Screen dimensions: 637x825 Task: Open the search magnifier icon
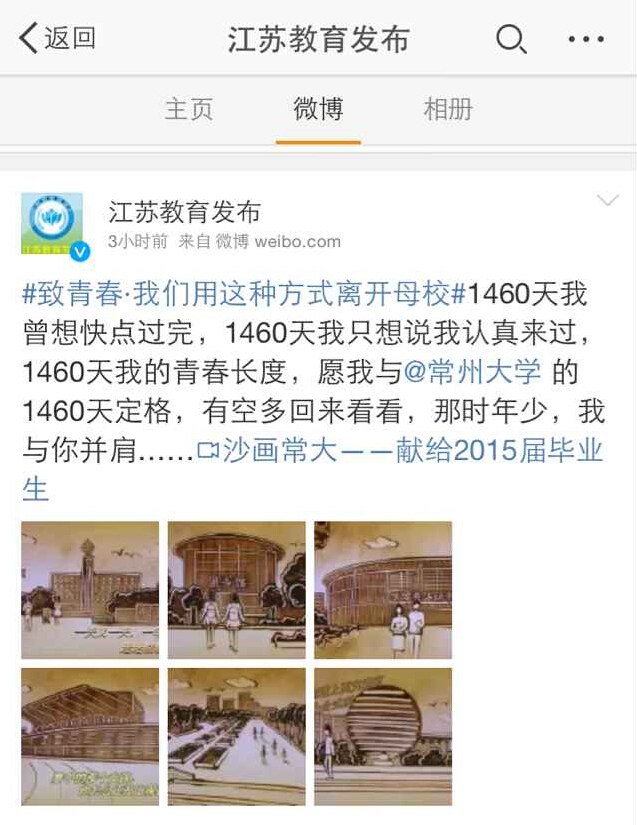pyautogui.click(x=511, y=39)
